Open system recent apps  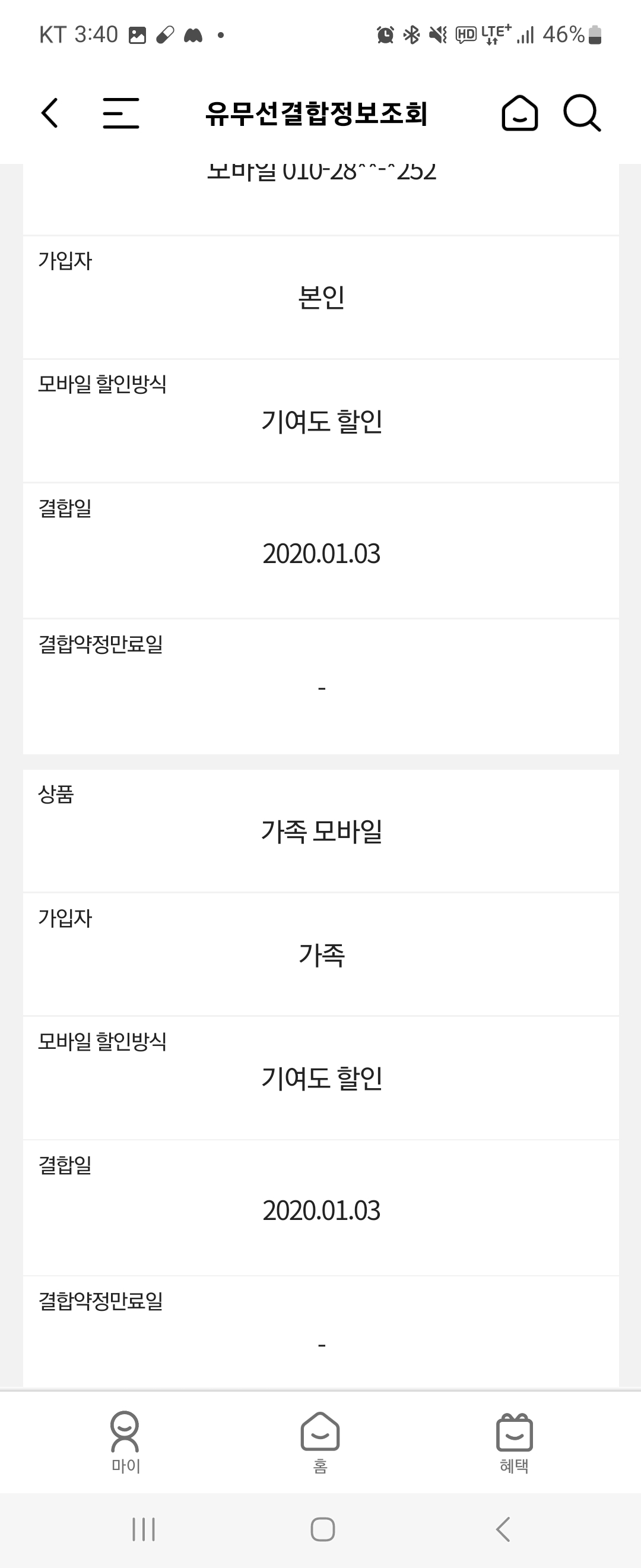144,1528
